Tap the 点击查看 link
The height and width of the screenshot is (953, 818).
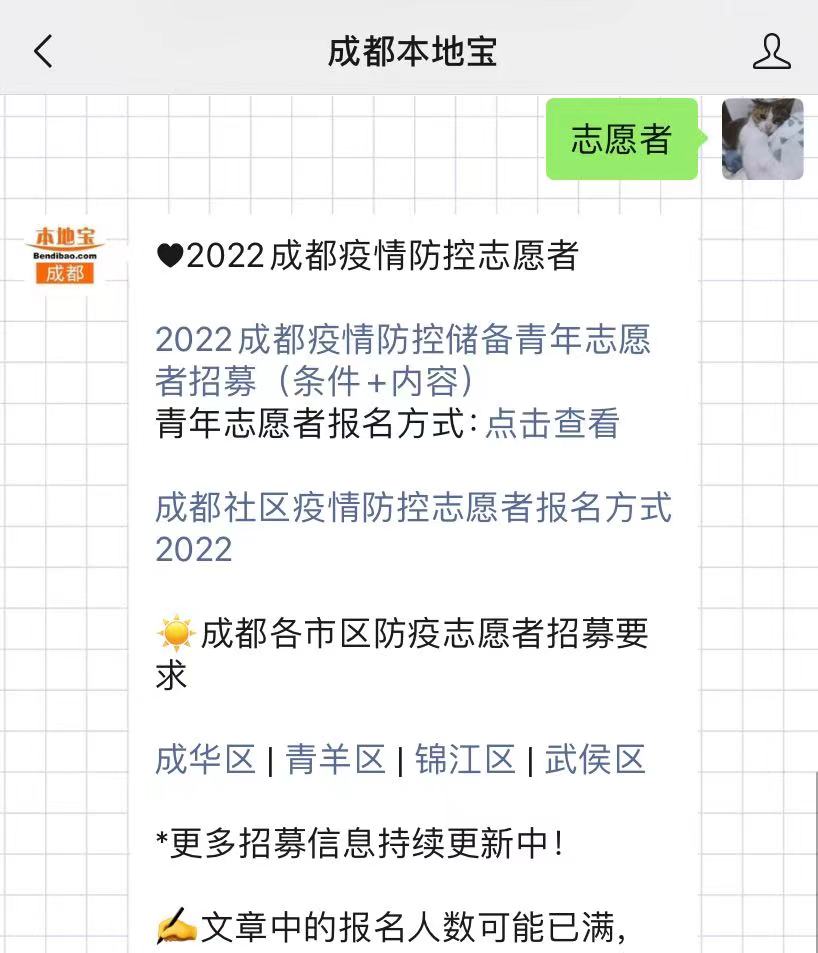coord(552,424)
